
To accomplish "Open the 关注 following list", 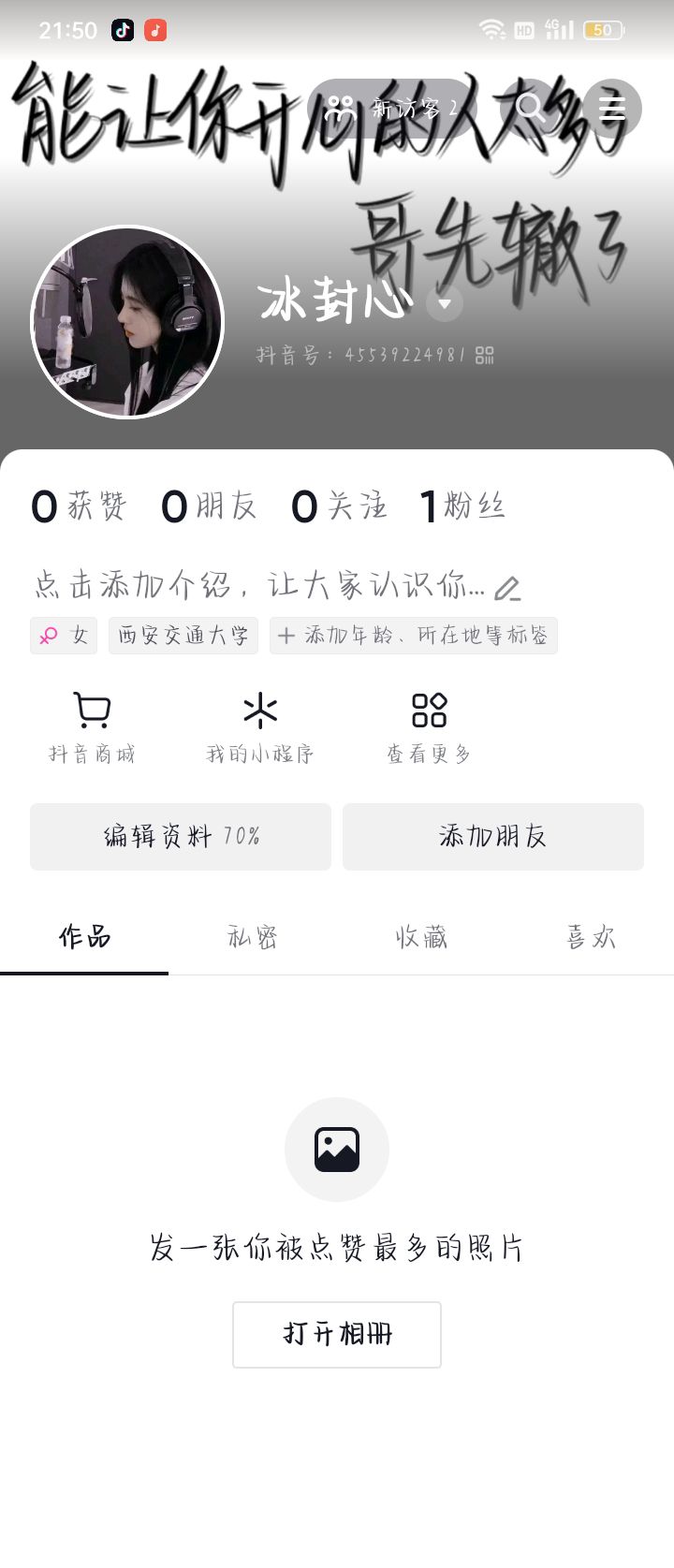I will (339, 506).
